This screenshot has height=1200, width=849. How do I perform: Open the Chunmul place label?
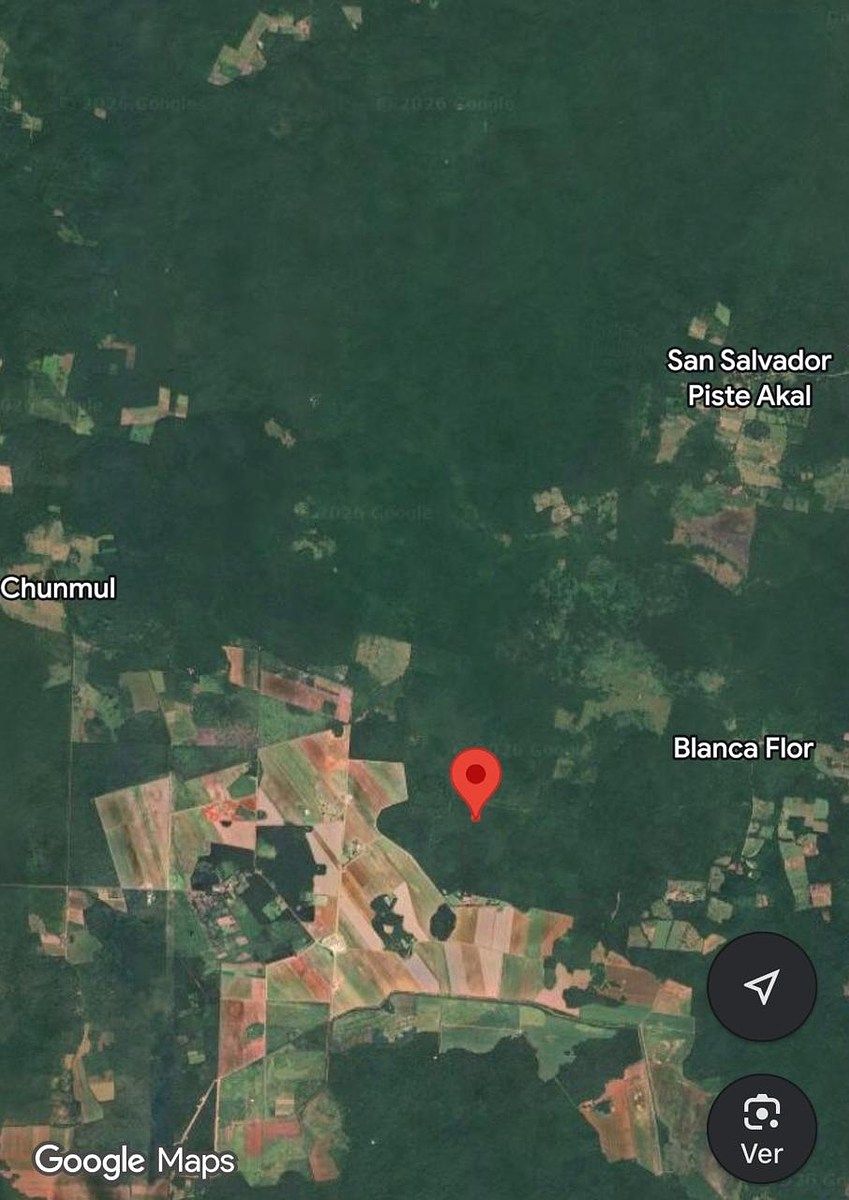coord(58,588)
